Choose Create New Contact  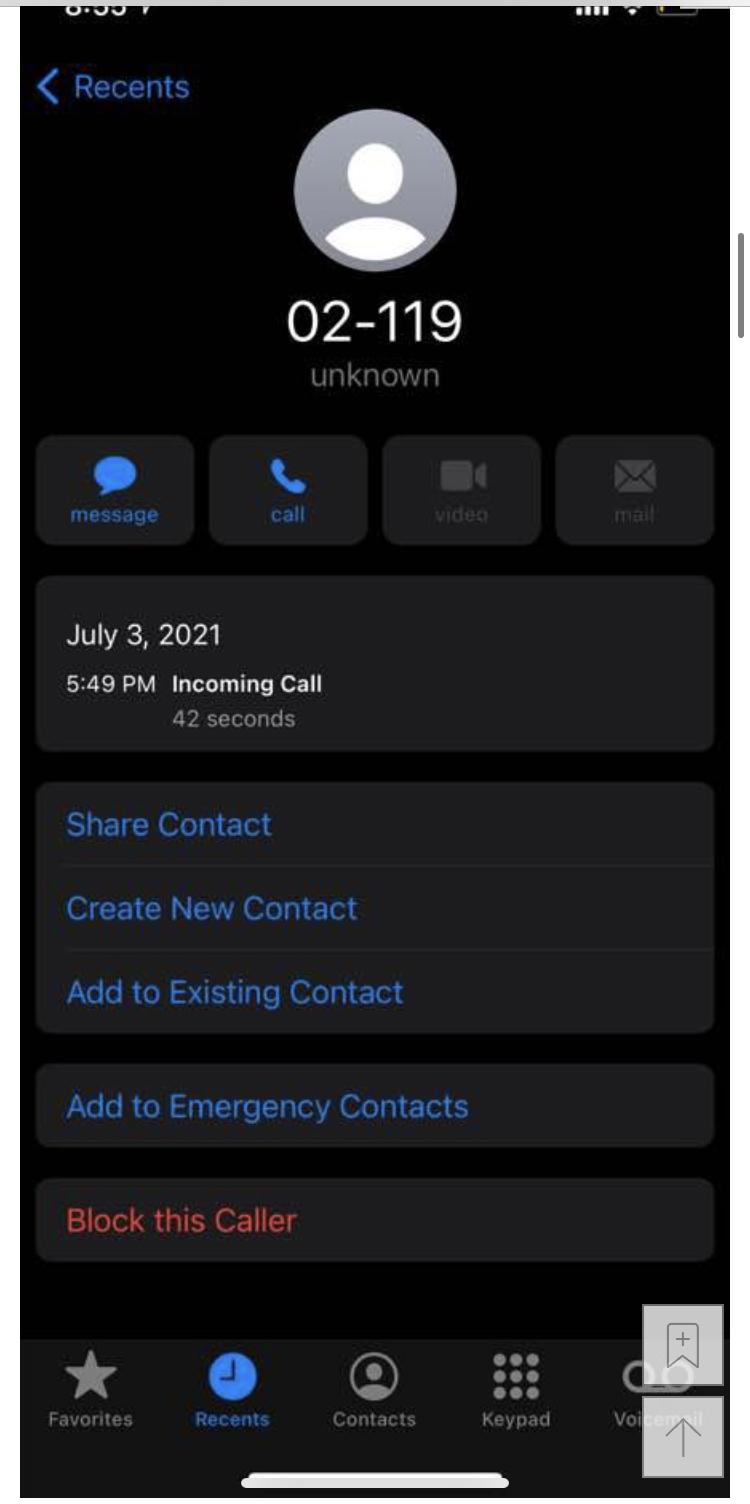click(375, 908)
